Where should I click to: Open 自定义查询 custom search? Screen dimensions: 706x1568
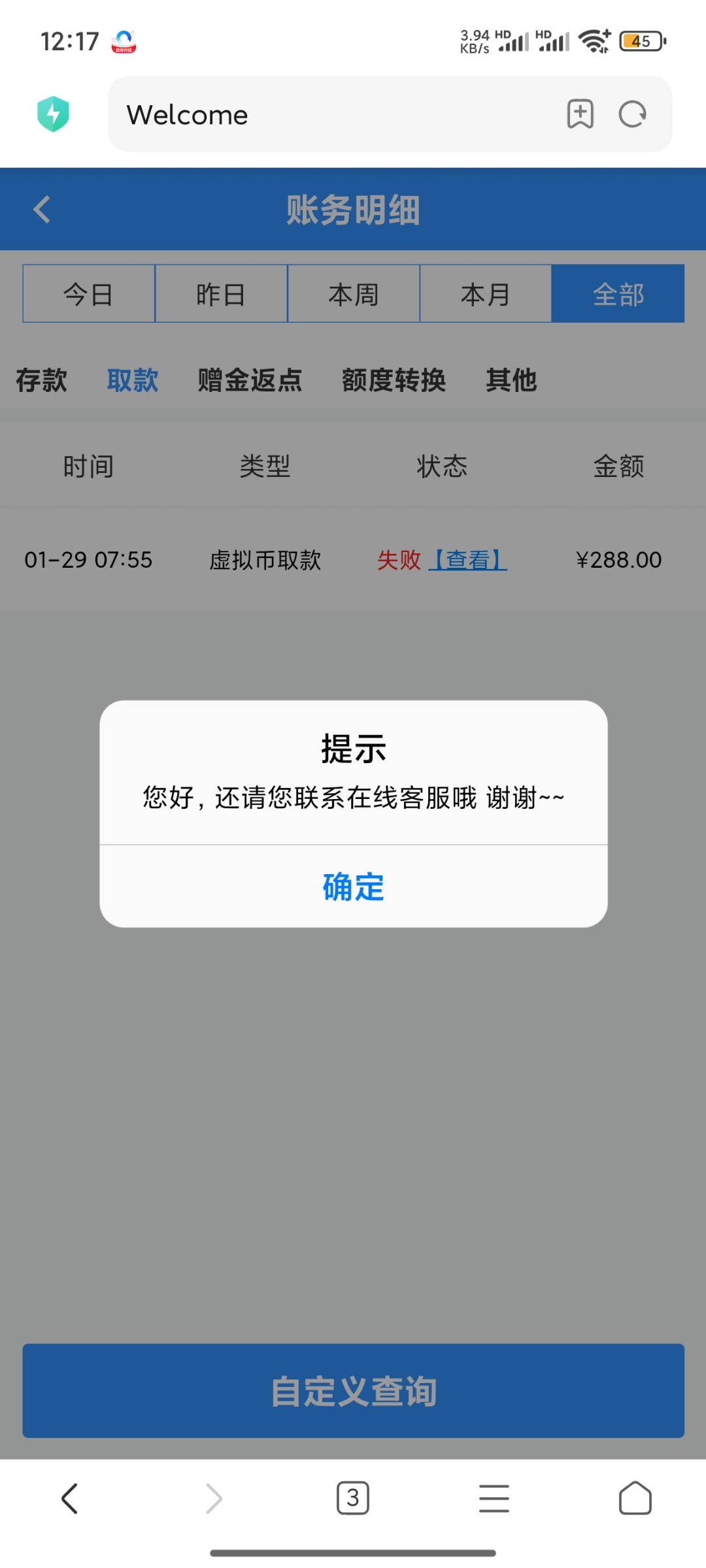[353, 1390]
